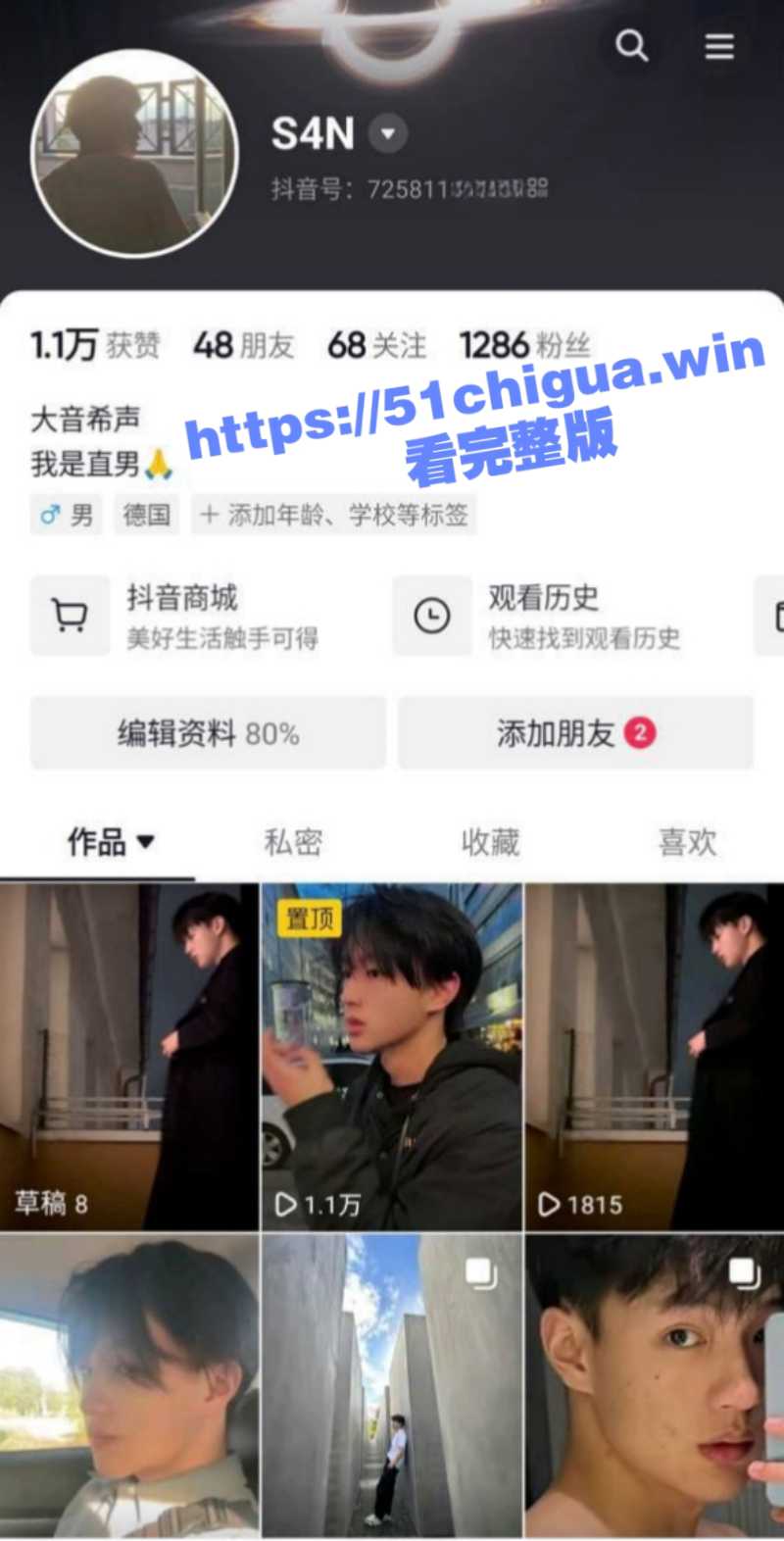Open the 68 关注 following list
This screenshot has height=1541, width=784.
pyautogui.click(x=376, y=345)
